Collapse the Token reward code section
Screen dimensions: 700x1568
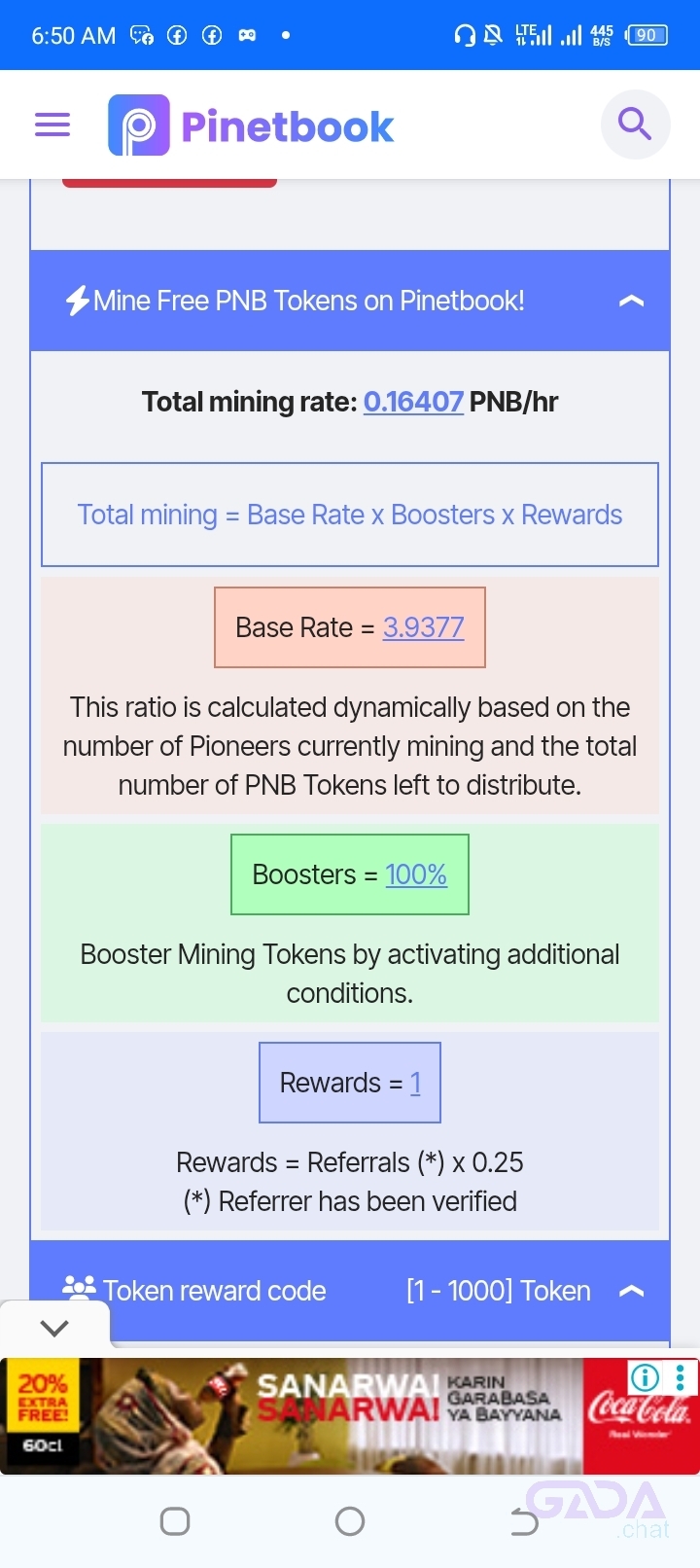(x=631, y=1291)
